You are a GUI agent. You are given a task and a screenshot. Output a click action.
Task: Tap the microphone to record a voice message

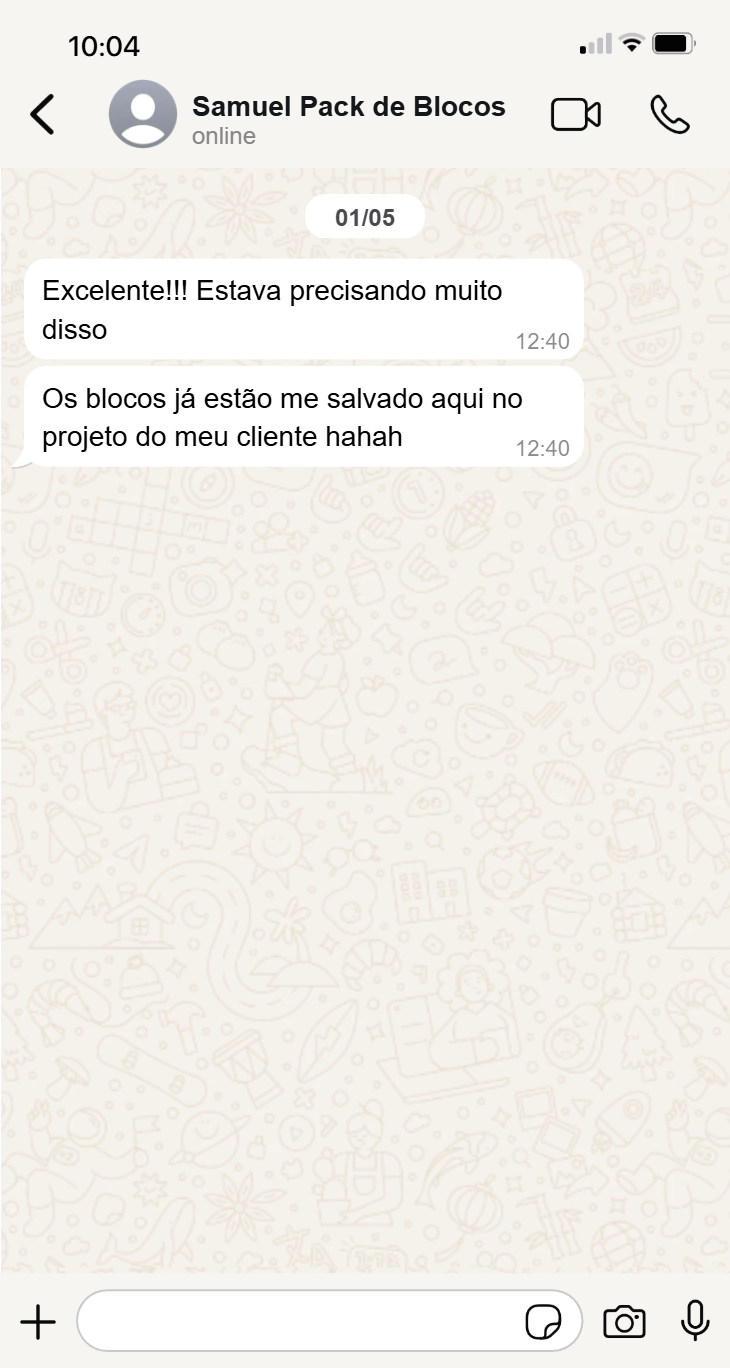(695, 1320)
